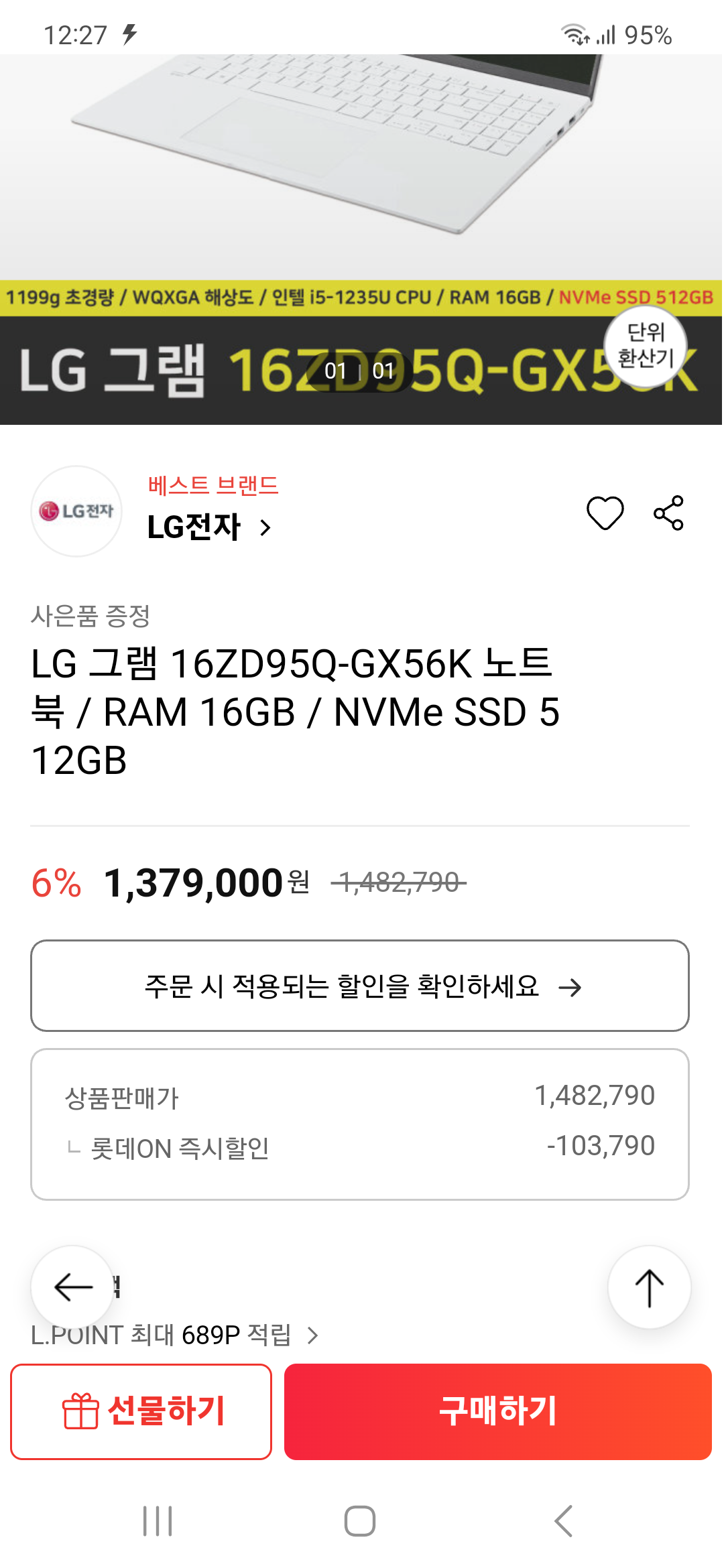724x1568 pixels.
Task: Open the LG전자 brand store
Action: (x=209, y=527)
